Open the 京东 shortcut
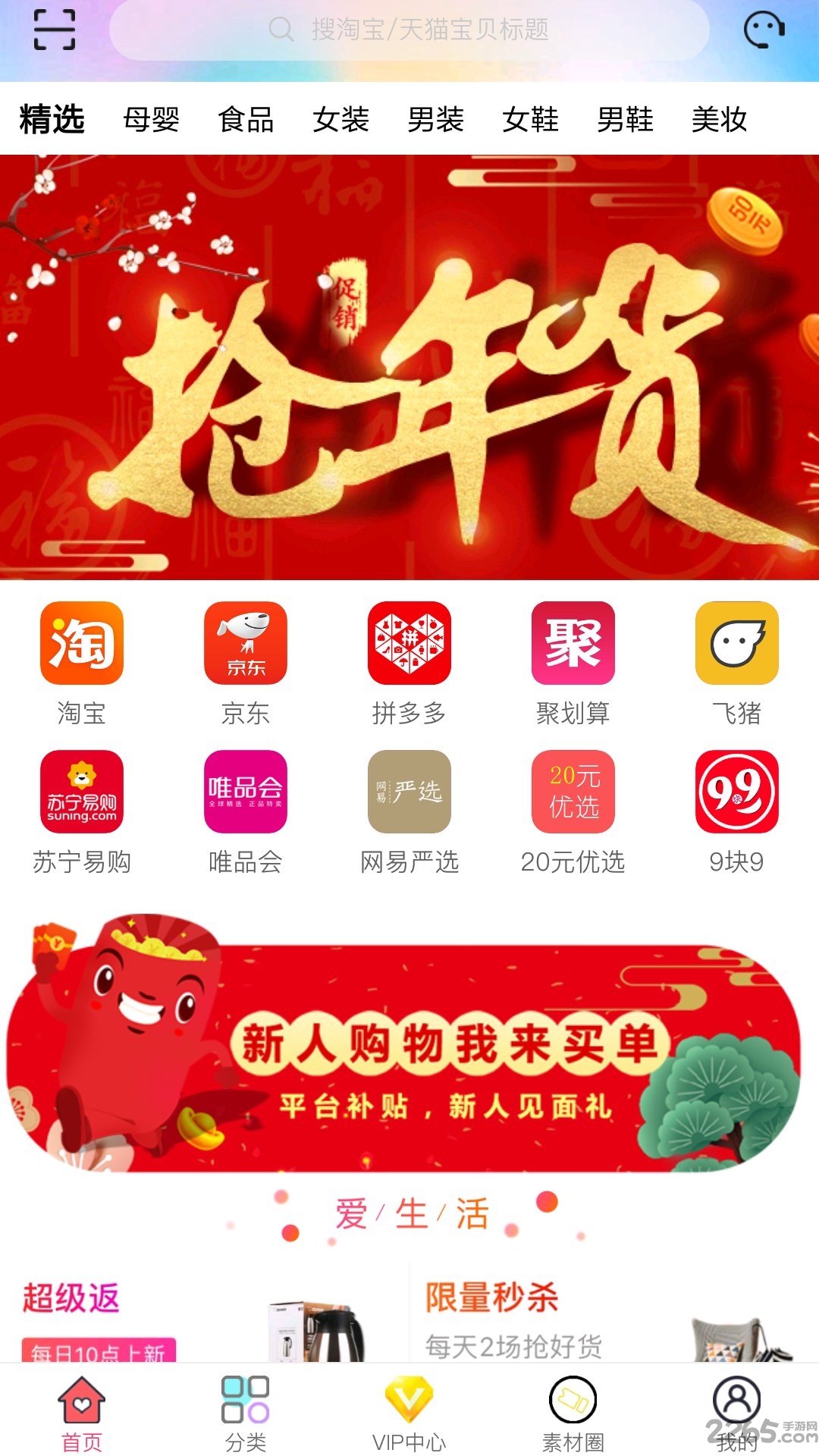 [246, 661]
